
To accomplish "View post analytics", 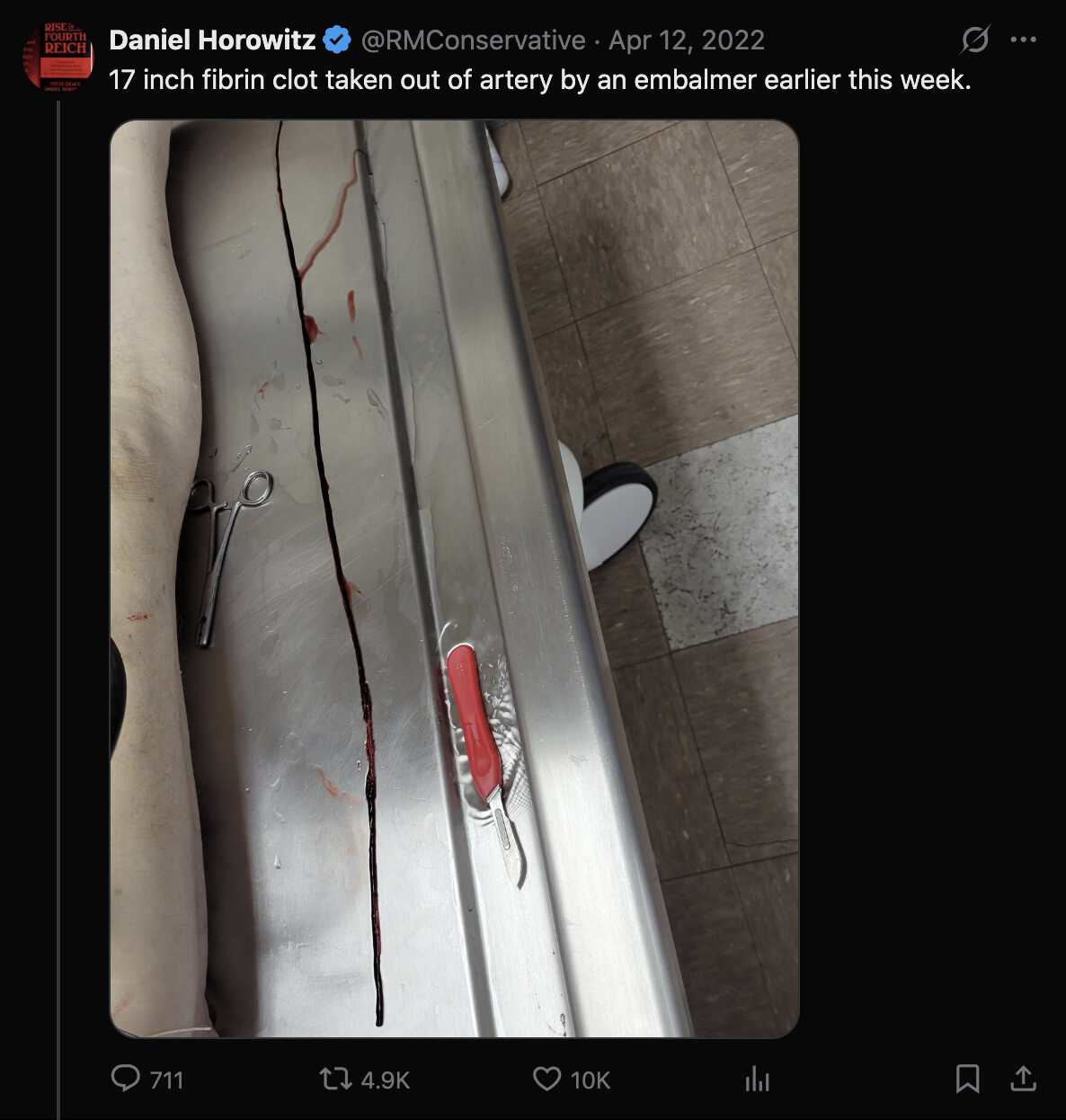I will coord(757,1079).
